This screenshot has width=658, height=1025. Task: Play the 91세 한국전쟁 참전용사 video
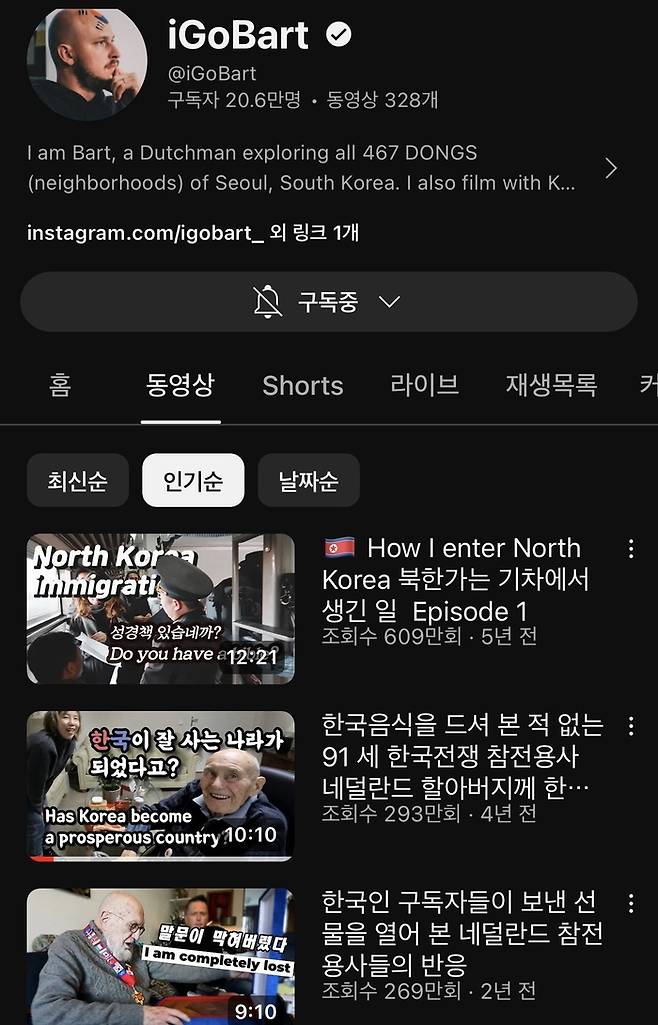click(x=161, y=785)
